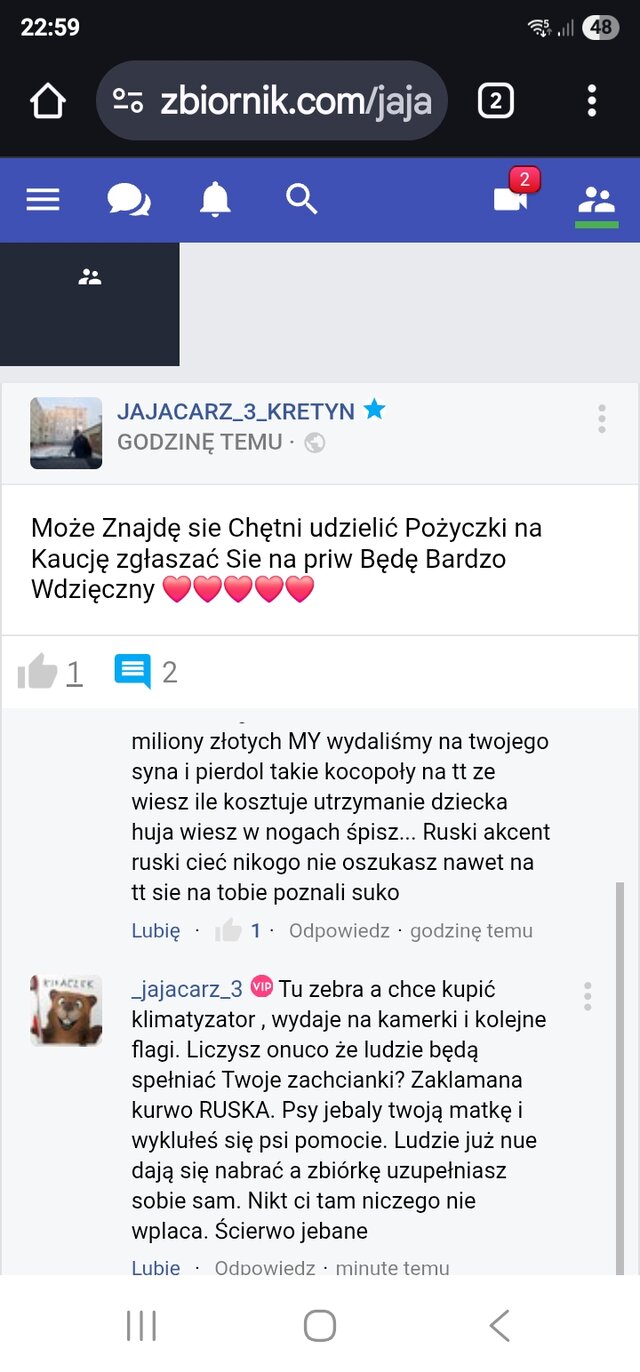The image size is (640, 1372).
Task: Tap Lubię under the first comment
Action: click(156, 931)
